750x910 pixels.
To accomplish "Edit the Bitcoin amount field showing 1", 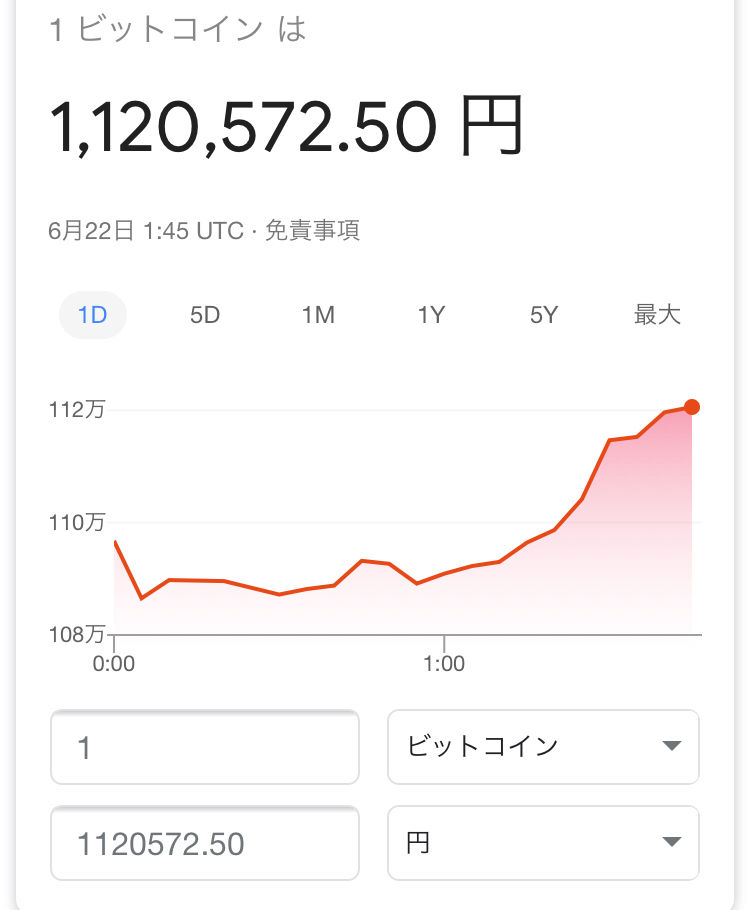I will click(204, 747).
